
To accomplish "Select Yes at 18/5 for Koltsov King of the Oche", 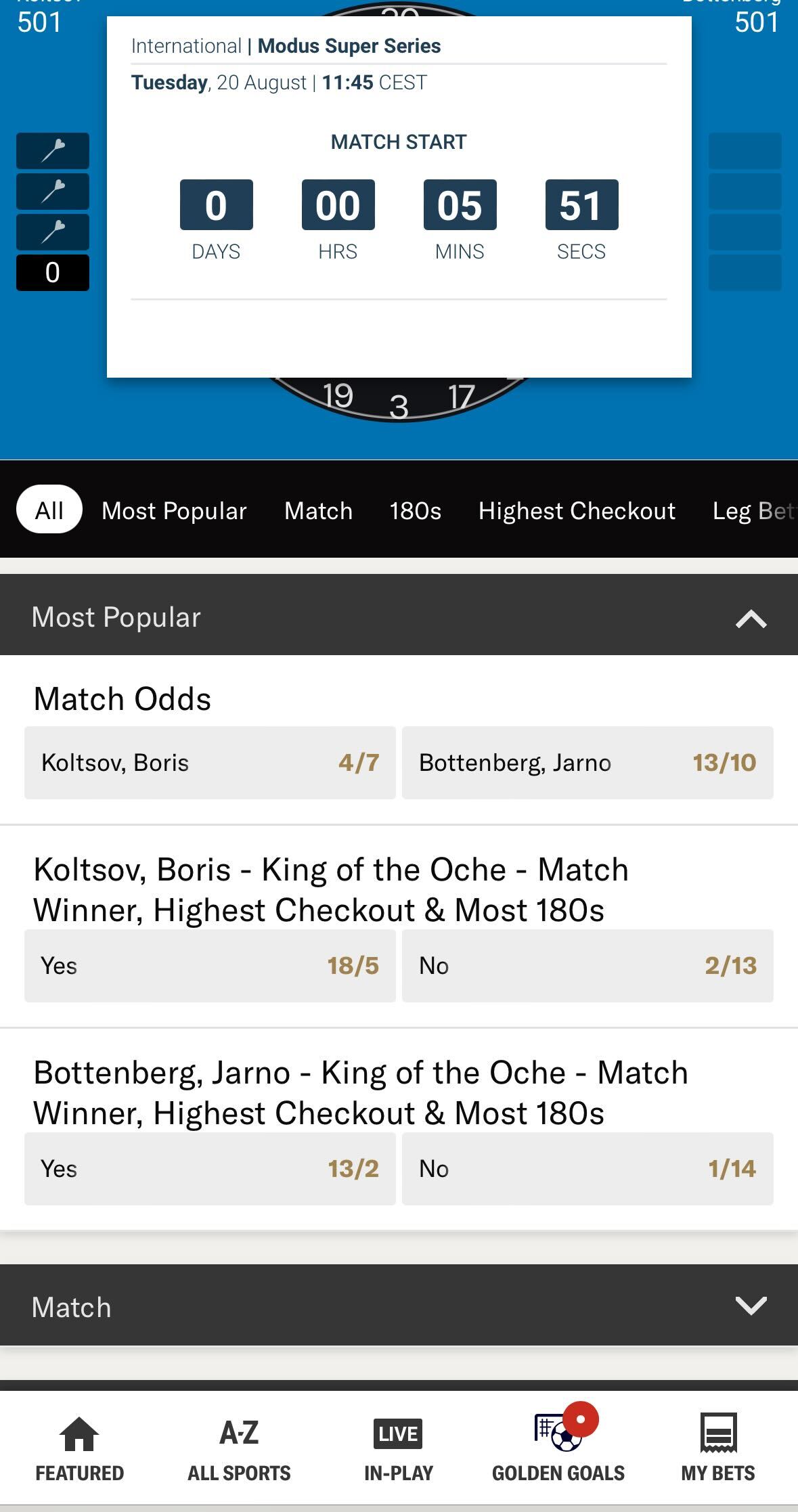I will (x=210, y=966).
